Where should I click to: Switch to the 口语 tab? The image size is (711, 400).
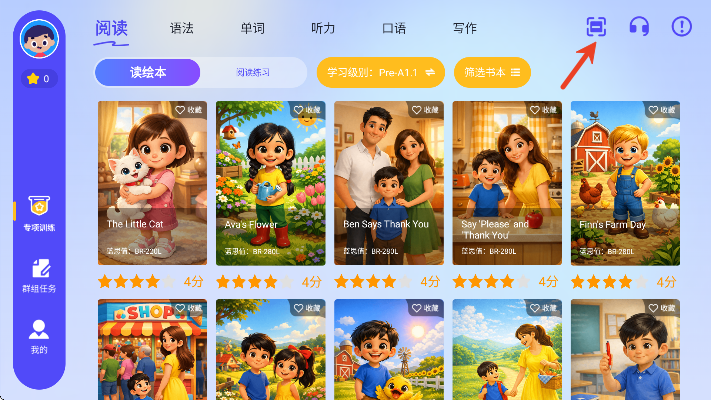pyautogui.click(x=394, y=28)
